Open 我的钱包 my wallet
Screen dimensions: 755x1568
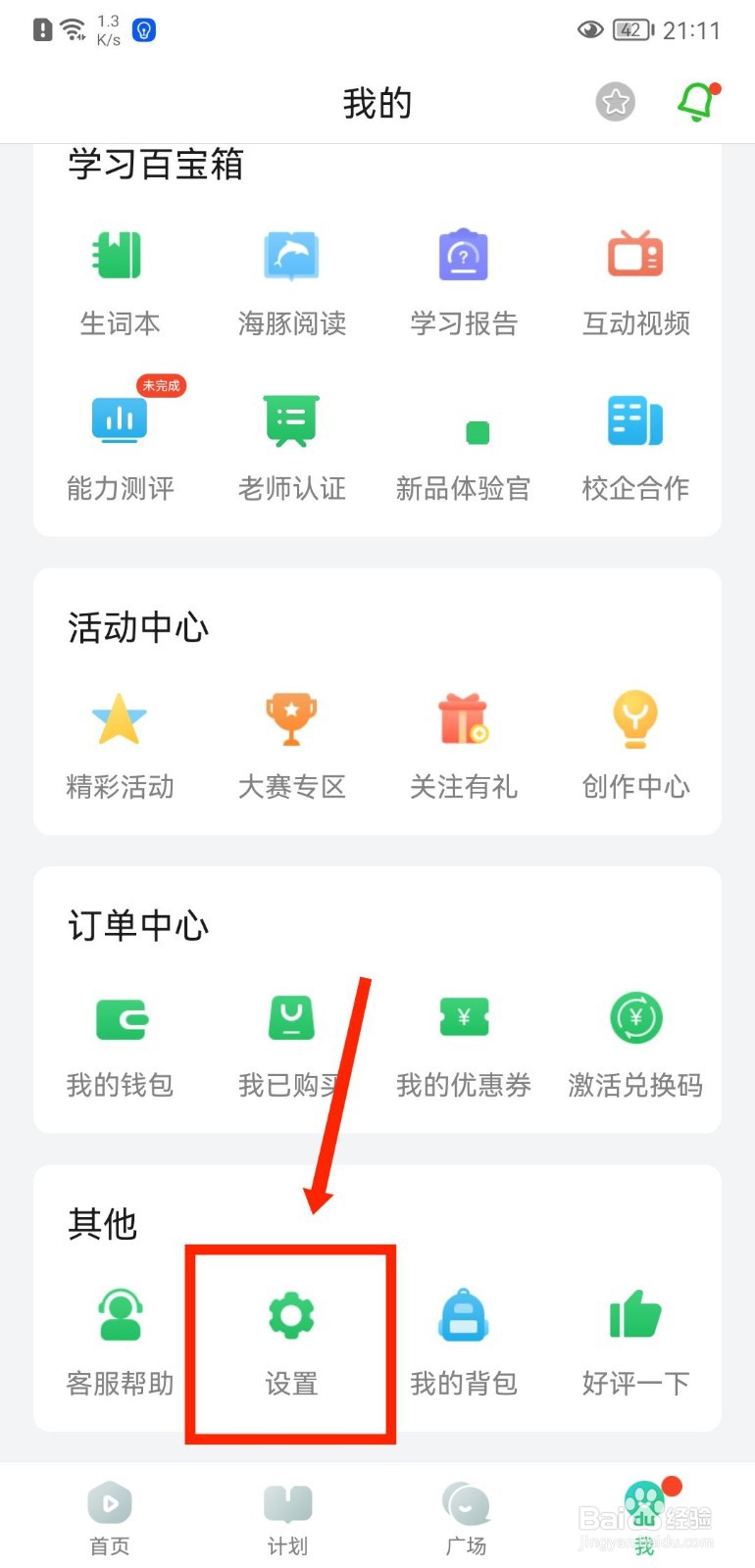119,1044
